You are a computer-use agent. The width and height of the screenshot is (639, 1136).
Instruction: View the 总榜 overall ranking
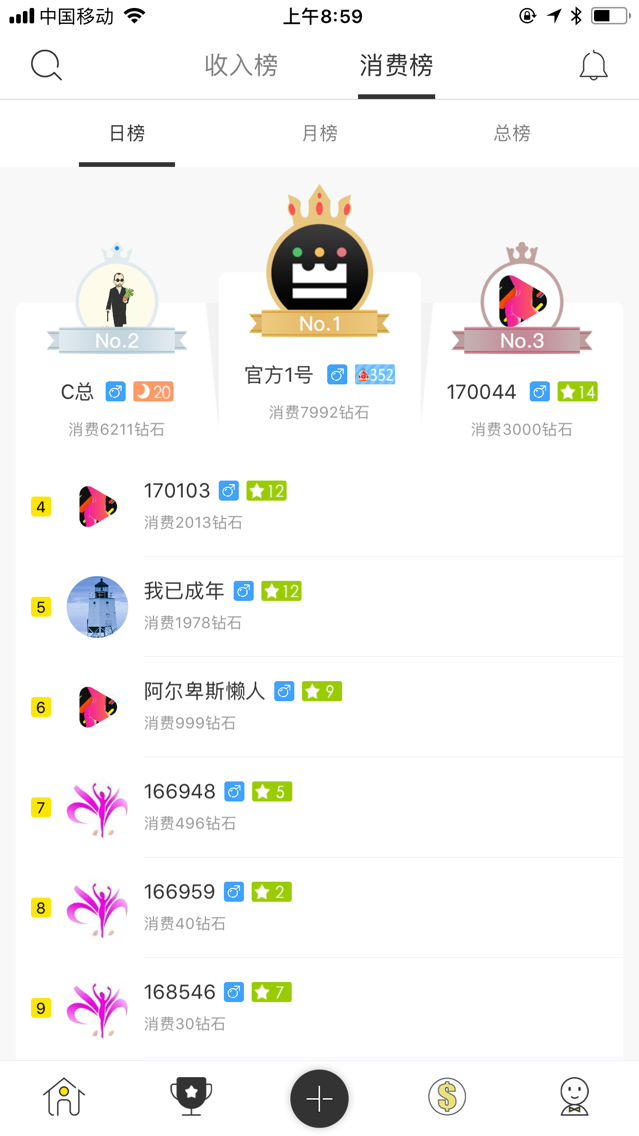tap(512, 134)
